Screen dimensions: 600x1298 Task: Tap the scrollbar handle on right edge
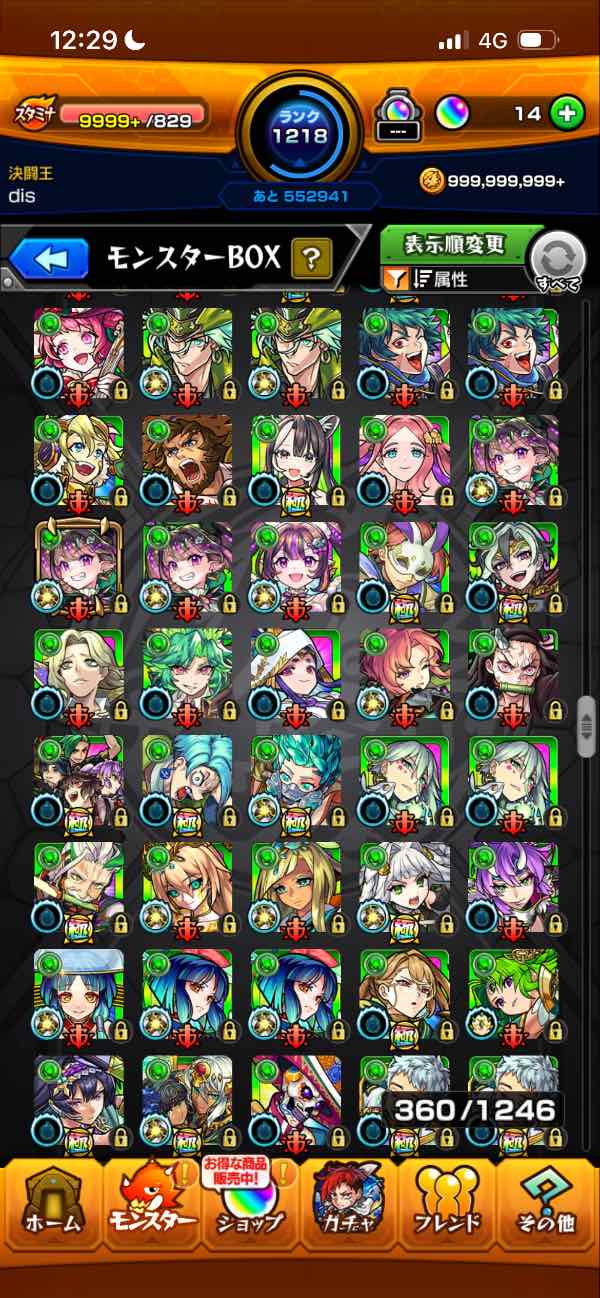tap(586, 714)
